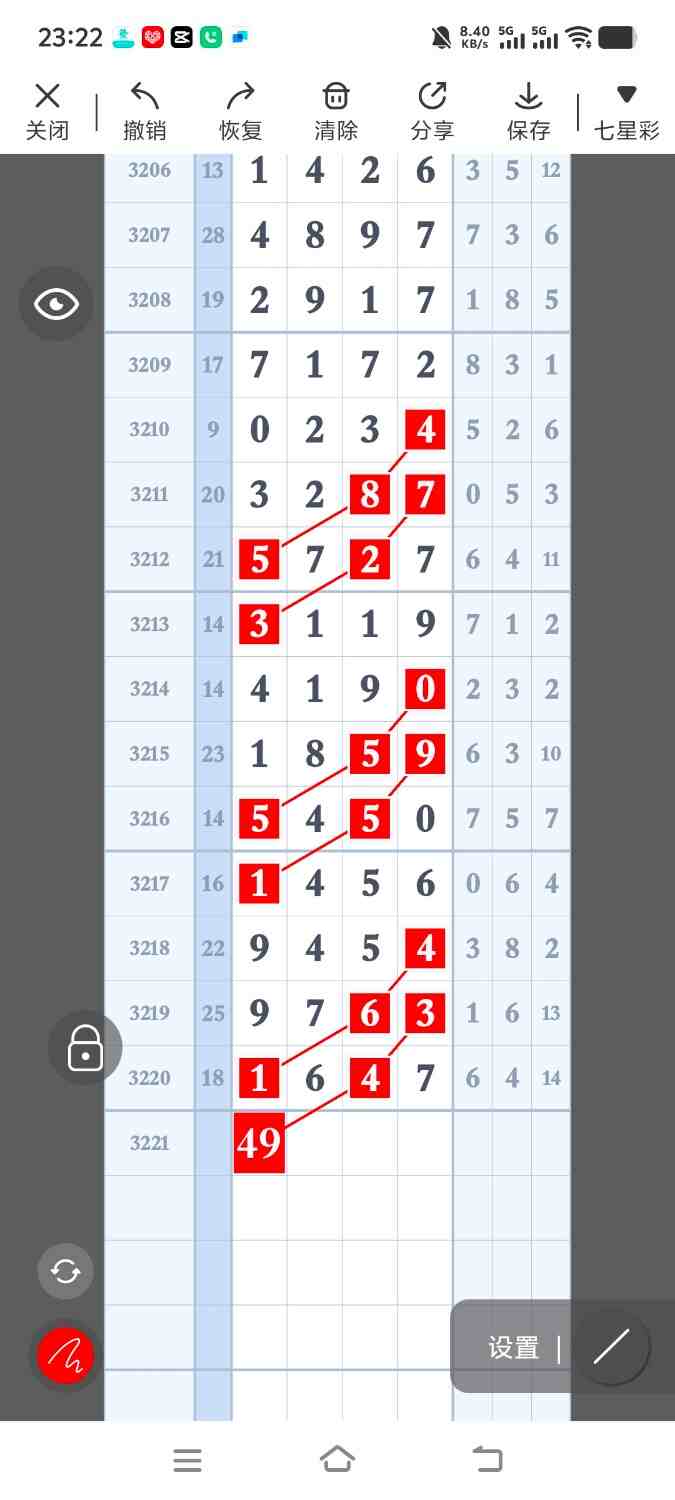The height and width of the screenshot is (1500, 675).
Task: Tap the system back button
Action: point(487,1460)
